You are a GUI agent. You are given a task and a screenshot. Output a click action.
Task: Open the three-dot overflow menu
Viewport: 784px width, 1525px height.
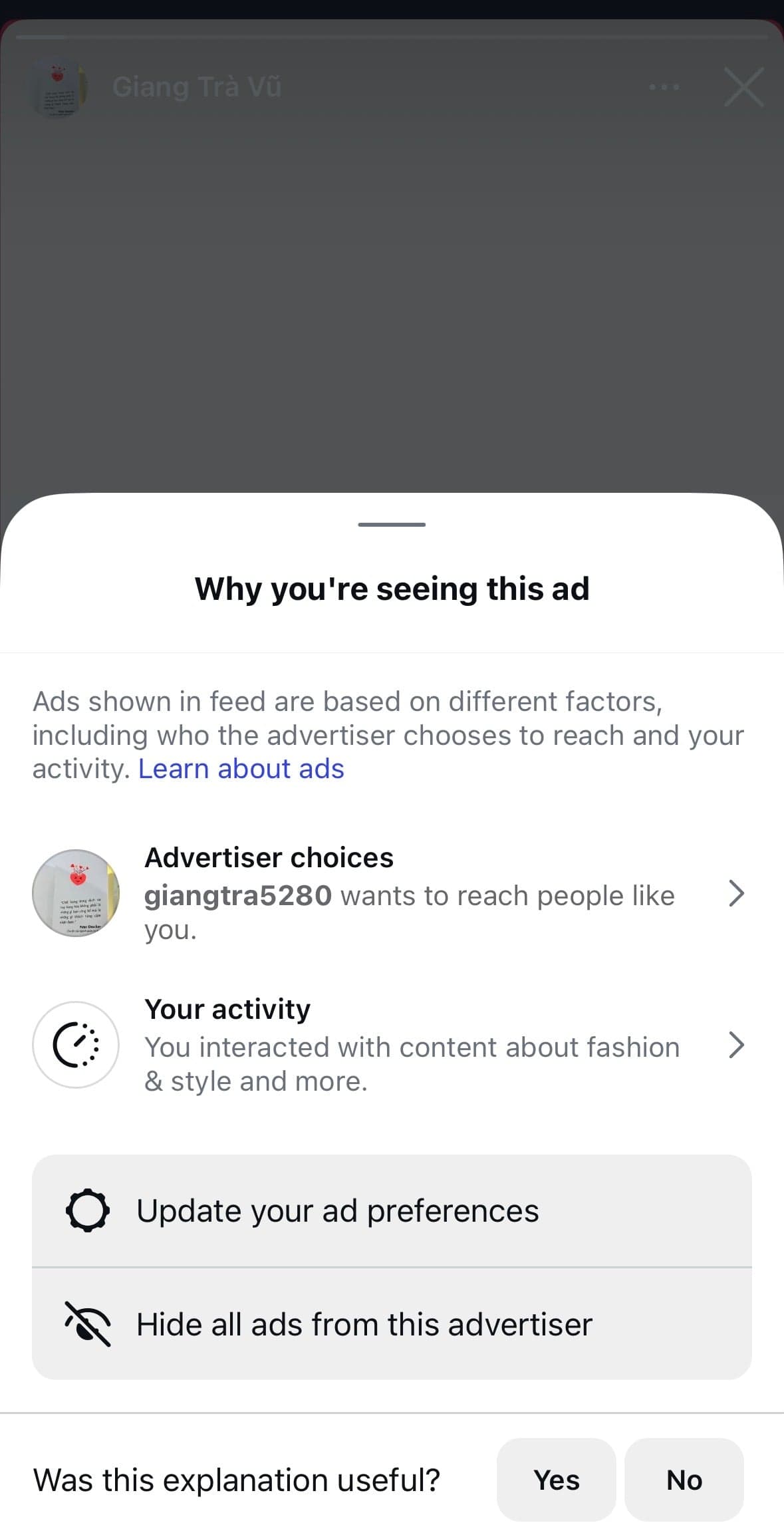point(664,87)
